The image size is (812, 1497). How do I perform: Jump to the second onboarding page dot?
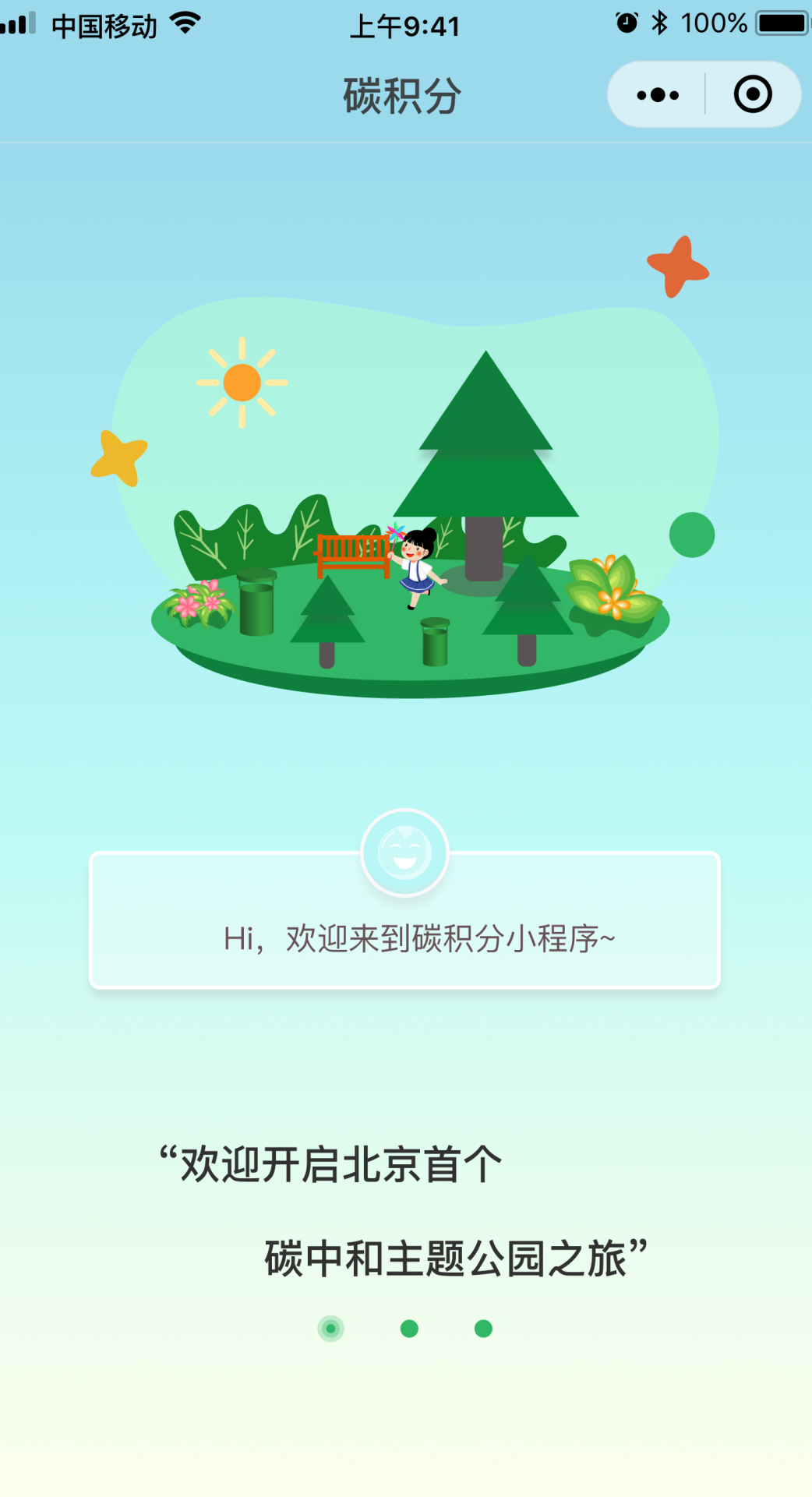409,1329
